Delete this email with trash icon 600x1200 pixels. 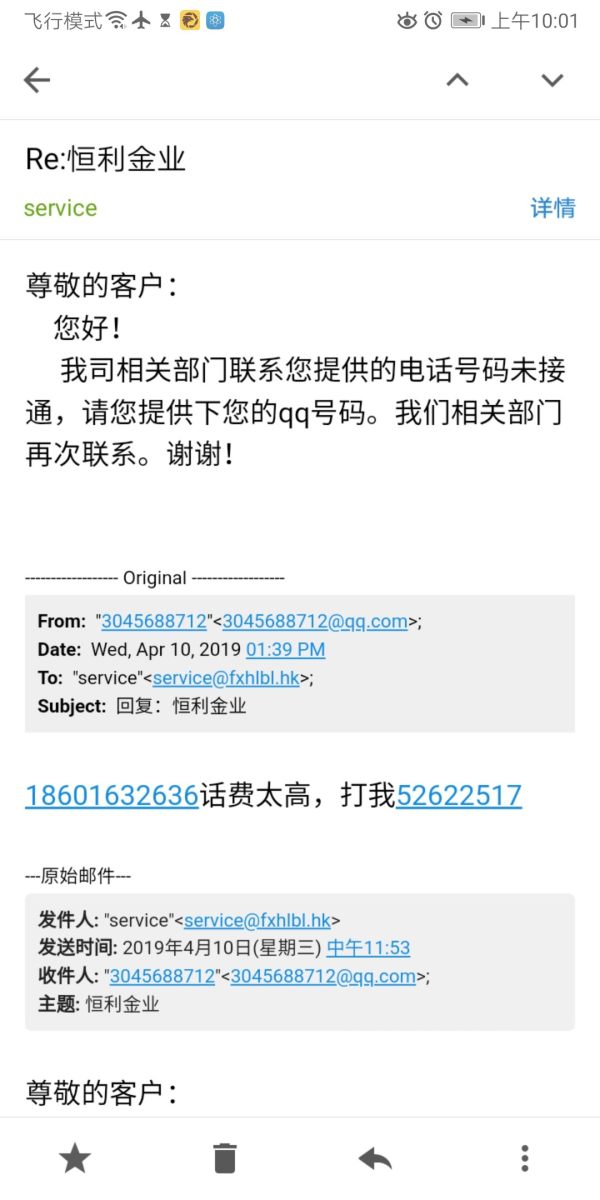click(x=225, y=1158)
